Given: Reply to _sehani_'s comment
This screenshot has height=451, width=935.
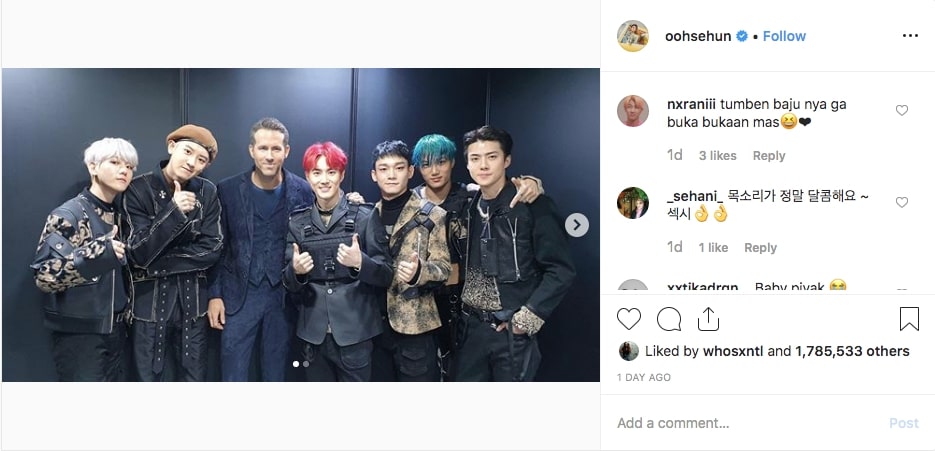Looking at the screenshot, I should coord(760,248).
